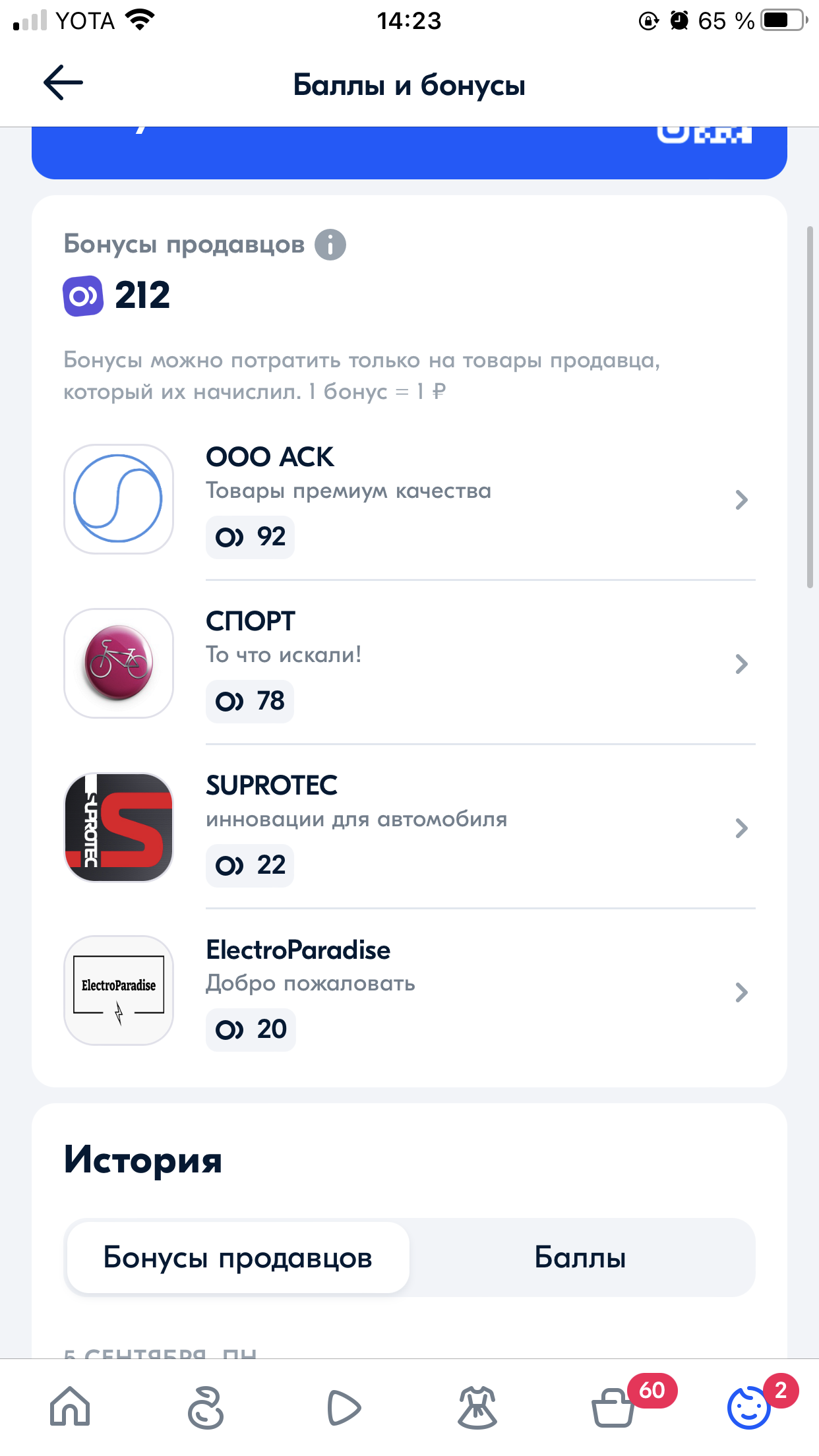The image size is (819, 1456).
Task: Open the ElectroParadise seller row
Action: 409,991
